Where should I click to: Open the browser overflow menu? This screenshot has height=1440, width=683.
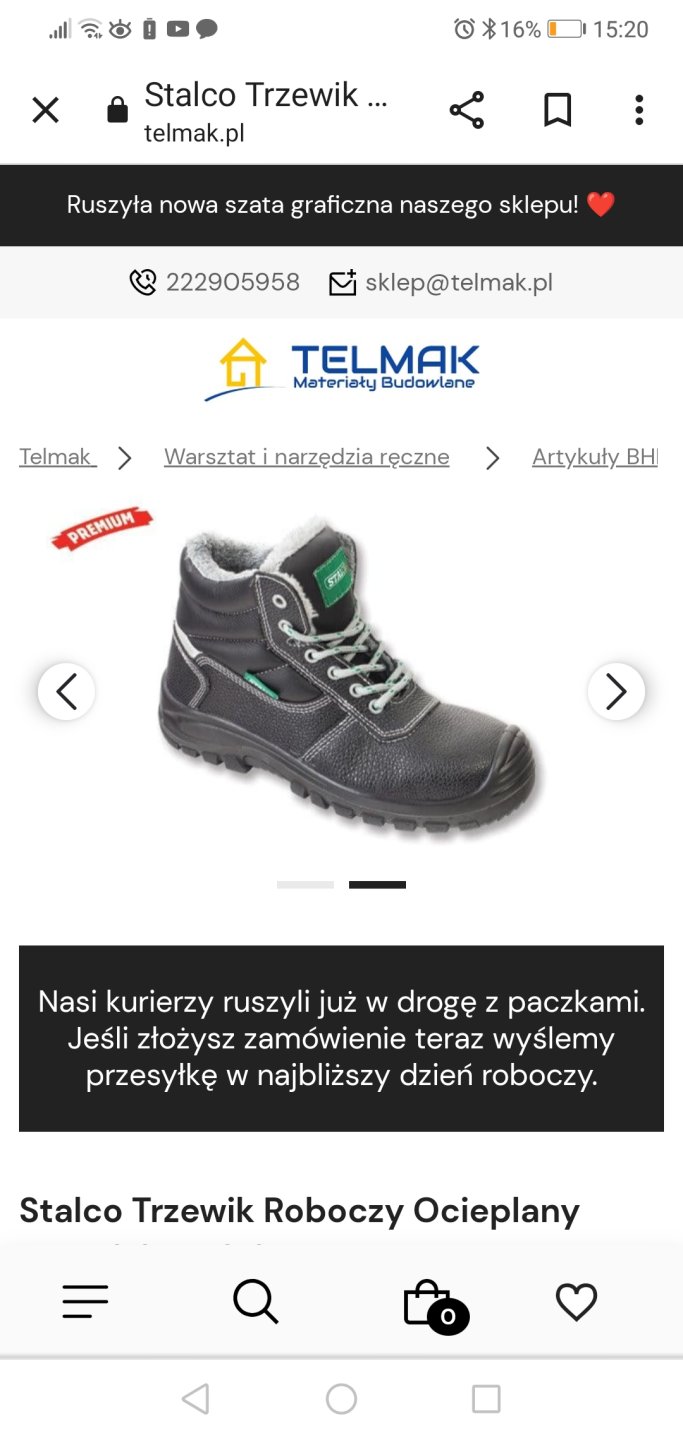coord(639,110)
